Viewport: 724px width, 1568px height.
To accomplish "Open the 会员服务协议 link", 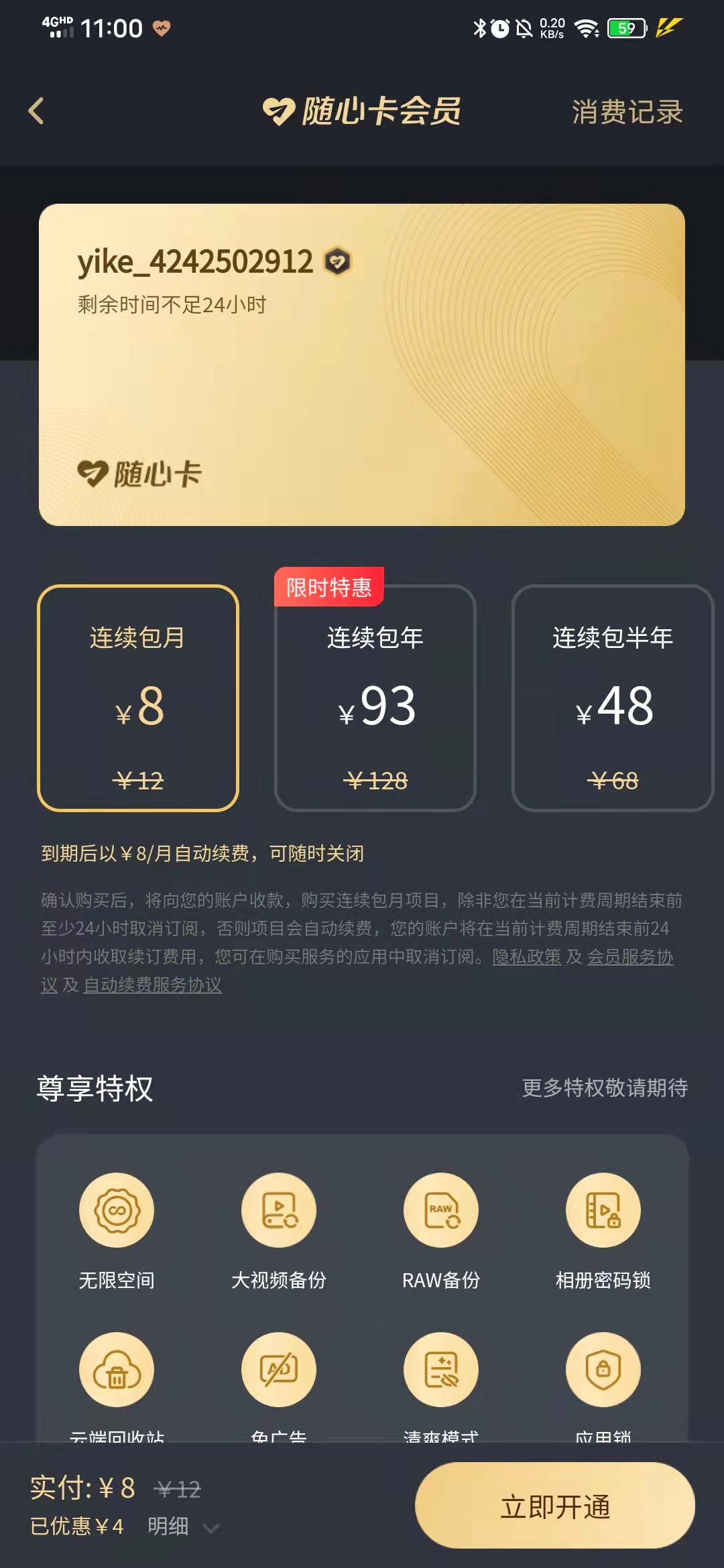I will point(629,957).
